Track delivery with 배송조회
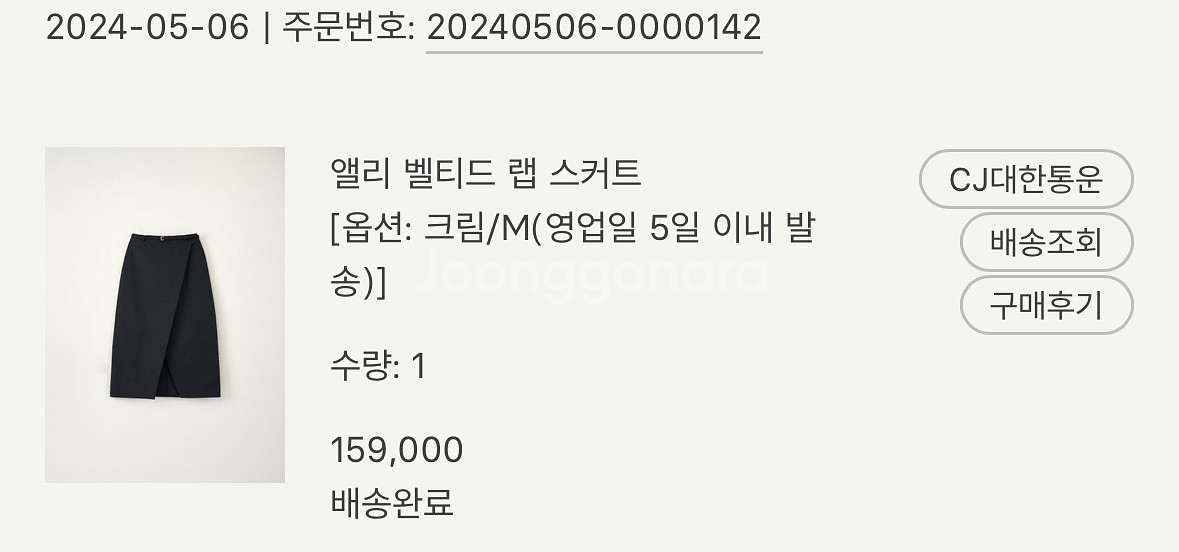The image size is (1179, 552). click(1045, 242)
